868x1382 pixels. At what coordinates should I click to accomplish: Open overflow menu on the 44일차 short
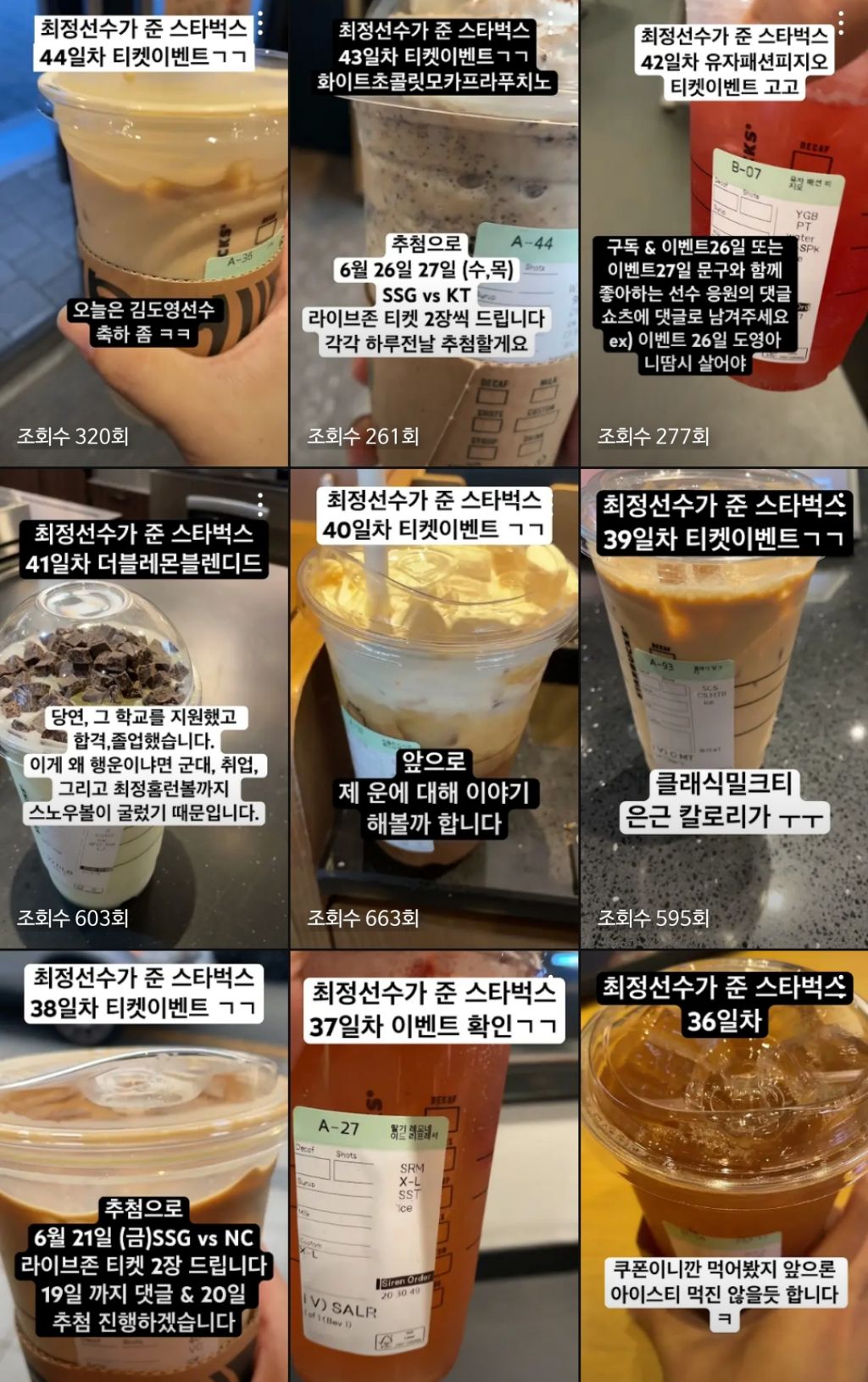coord(260,23)
